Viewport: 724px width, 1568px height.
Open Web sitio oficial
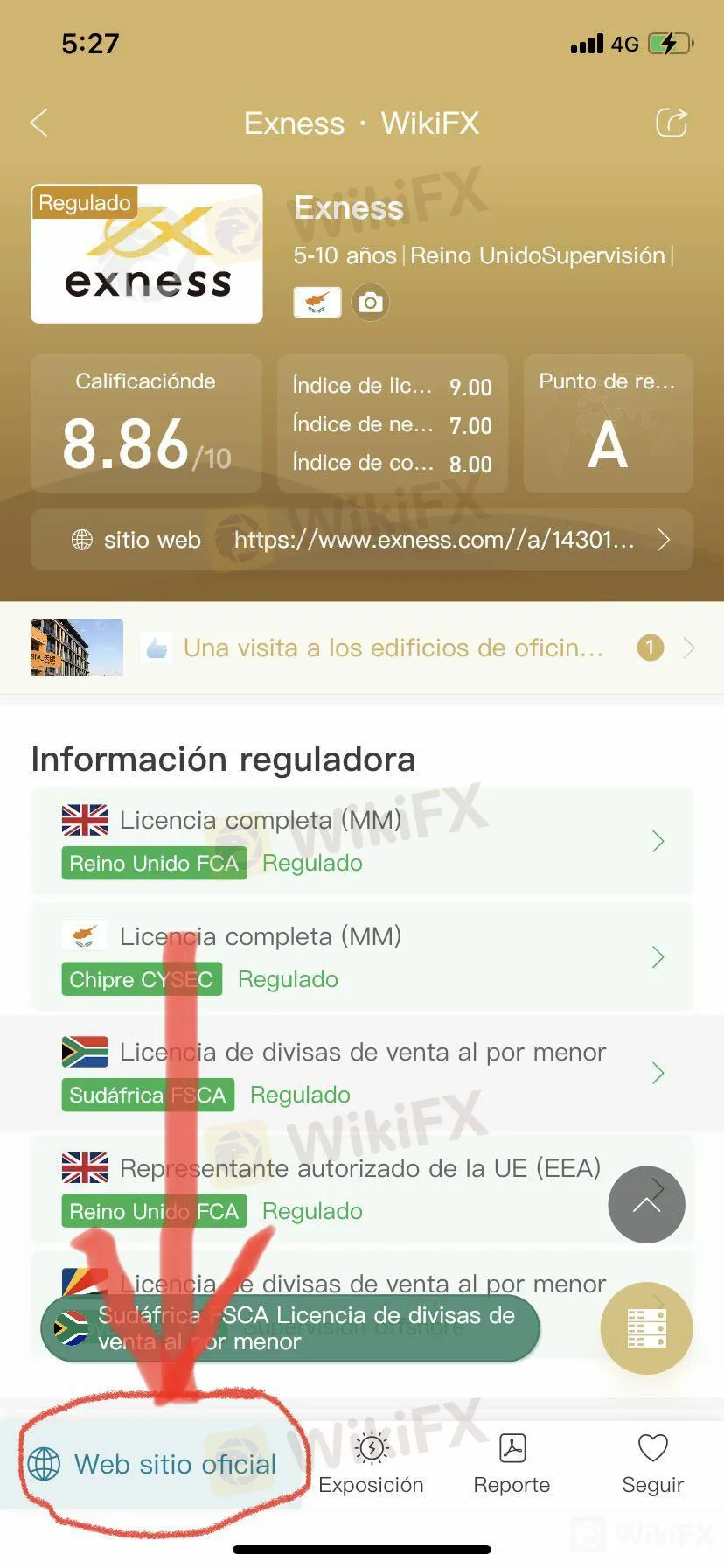153,1465
